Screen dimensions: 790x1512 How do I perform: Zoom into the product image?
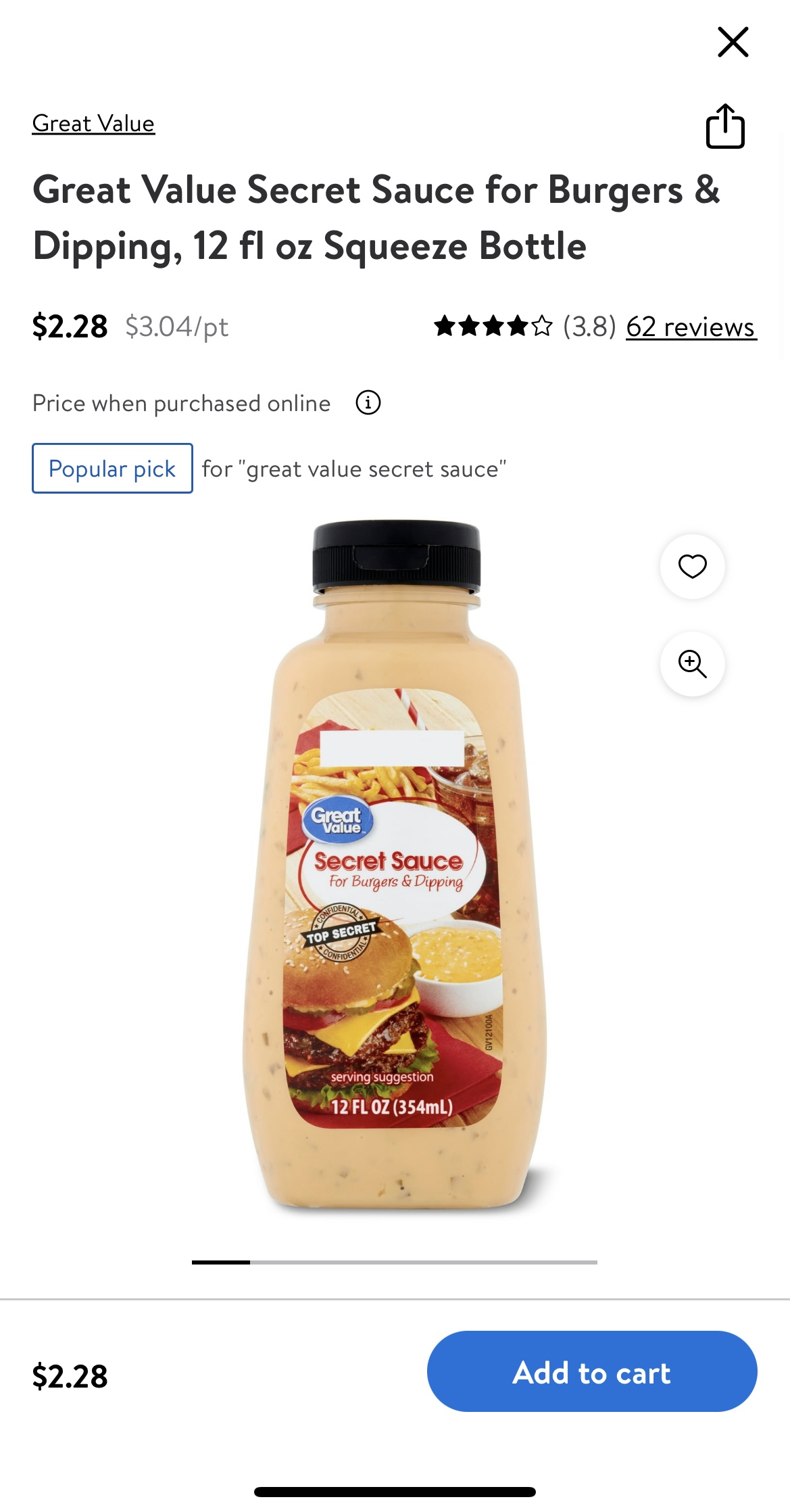(x=692, y=664)
